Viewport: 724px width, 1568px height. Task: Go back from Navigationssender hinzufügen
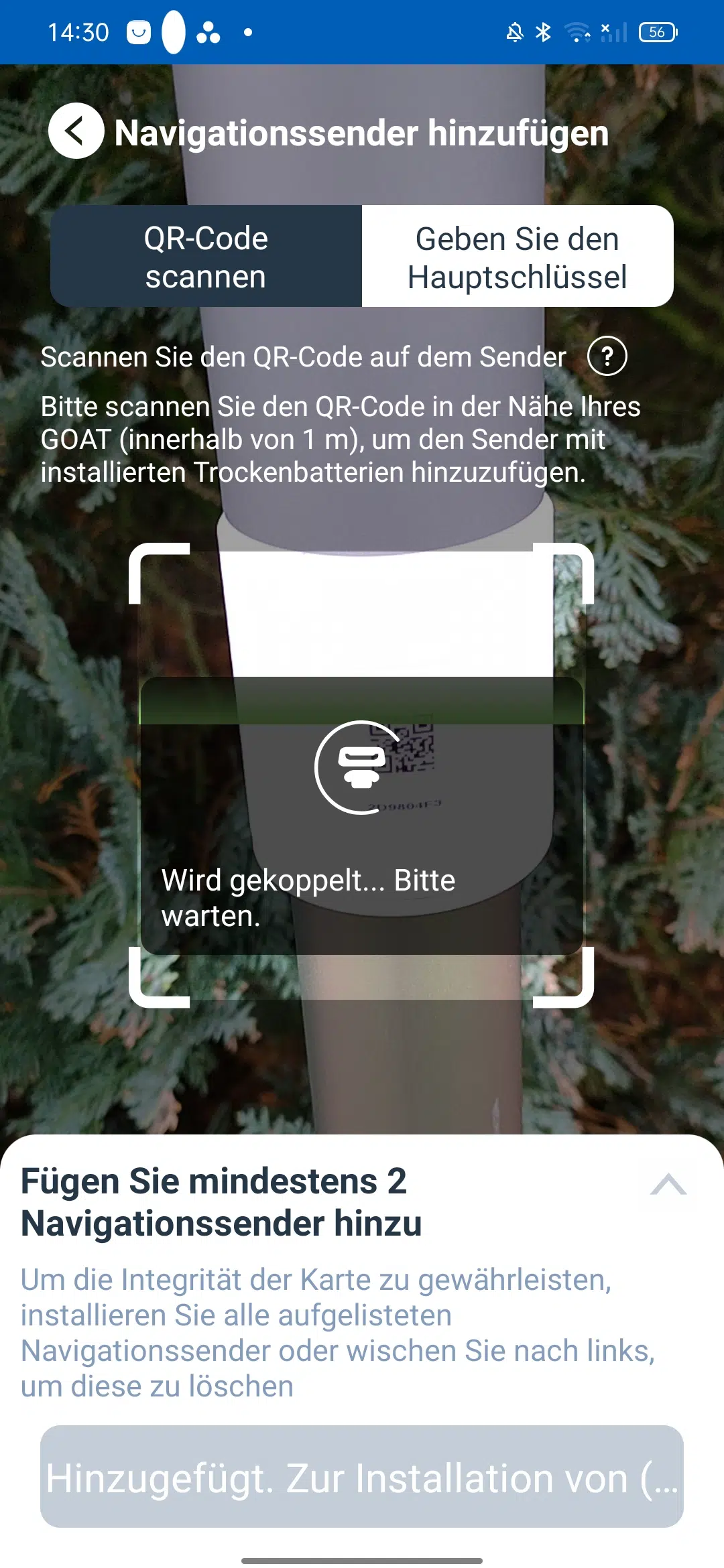[76, 131]
